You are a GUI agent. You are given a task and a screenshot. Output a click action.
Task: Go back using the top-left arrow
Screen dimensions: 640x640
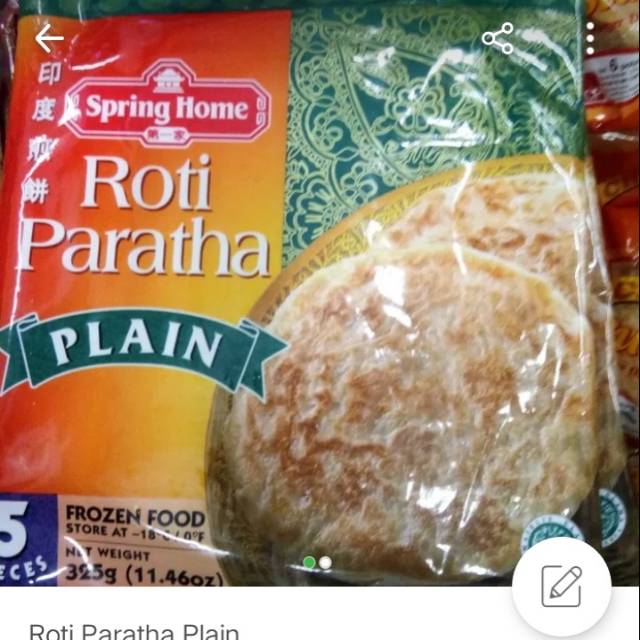click(x=48, y=39)
